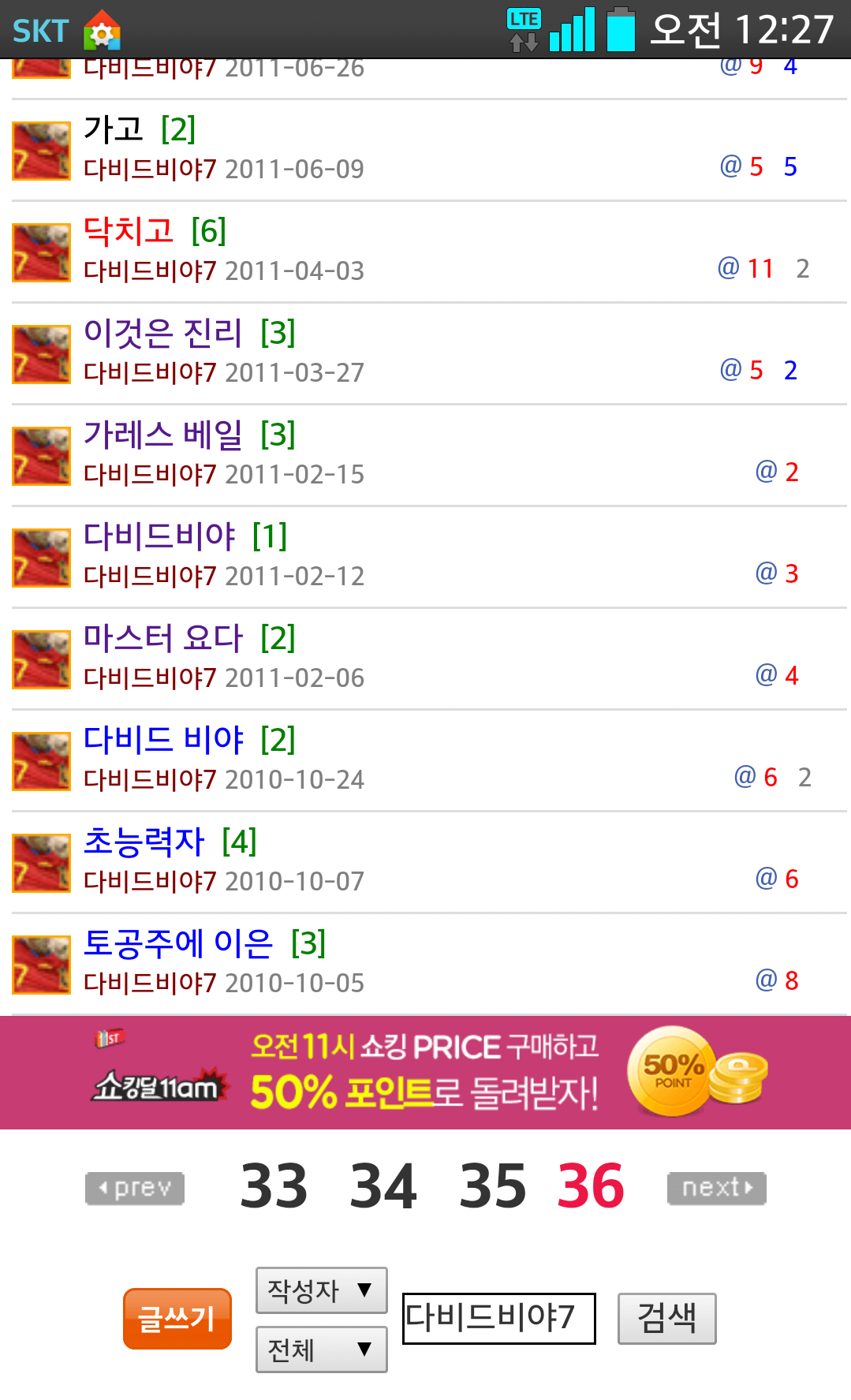This screenshot has width=851, height=1400.
Task: Expand the 작성자 search type dropdown
Action: click(x=321, y=1290)
